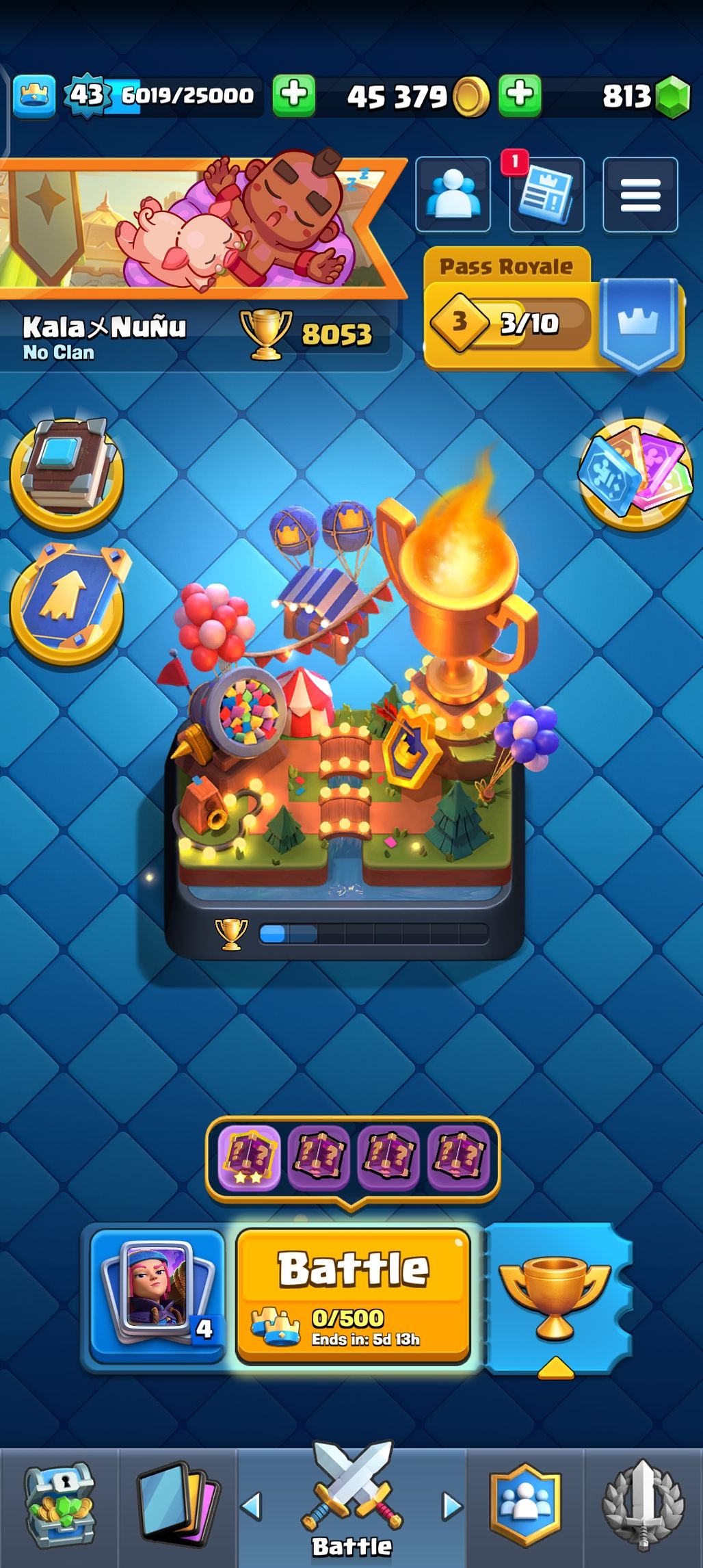
Task: Start a Battle
Action: click(x=353, y=1294)
